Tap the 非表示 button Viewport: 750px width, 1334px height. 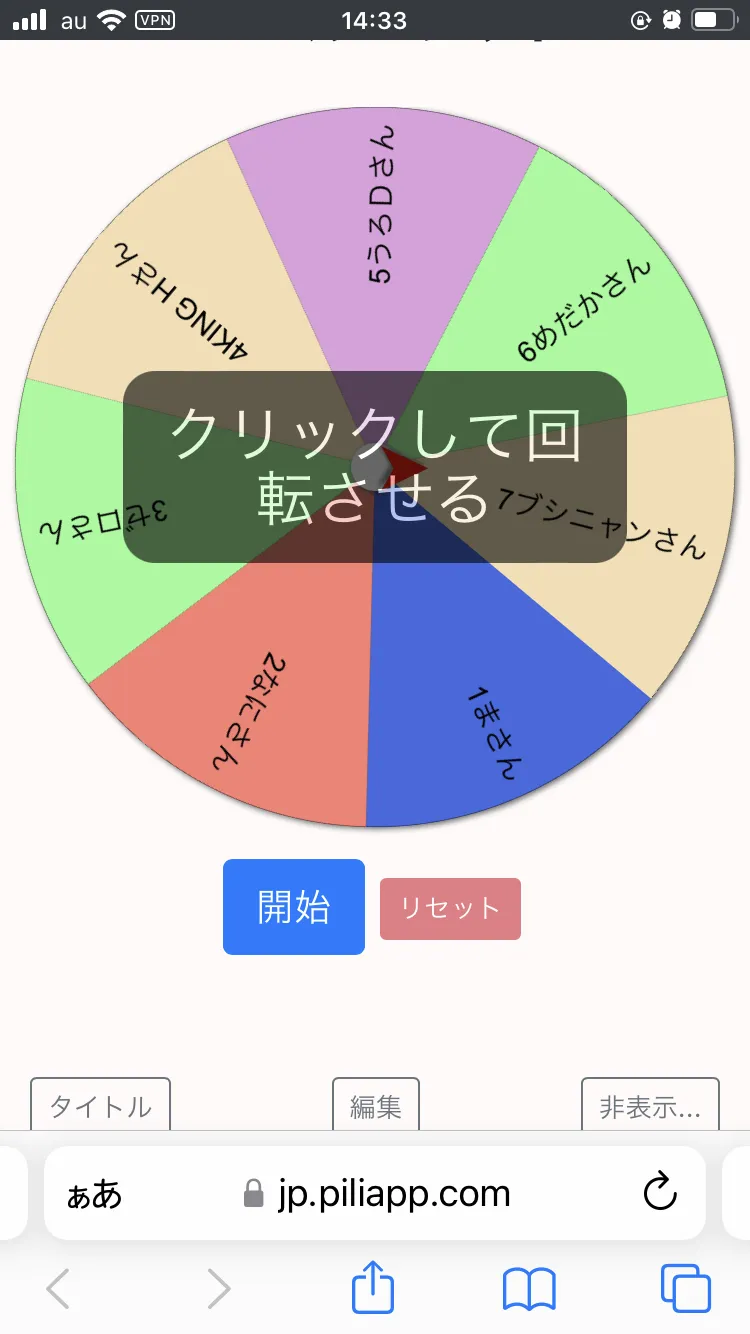[650, 1105]
